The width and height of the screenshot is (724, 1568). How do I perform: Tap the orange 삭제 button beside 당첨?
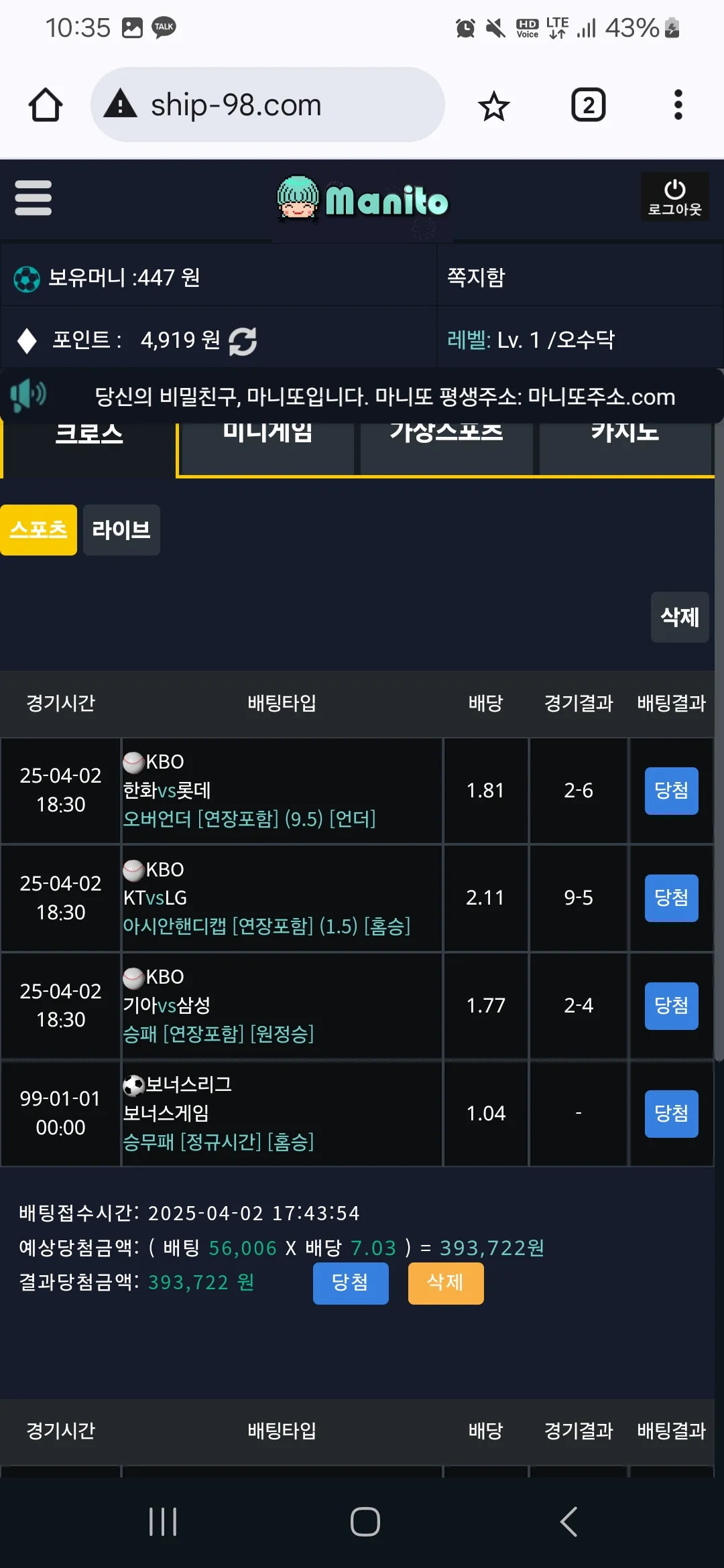[446, 1283]
